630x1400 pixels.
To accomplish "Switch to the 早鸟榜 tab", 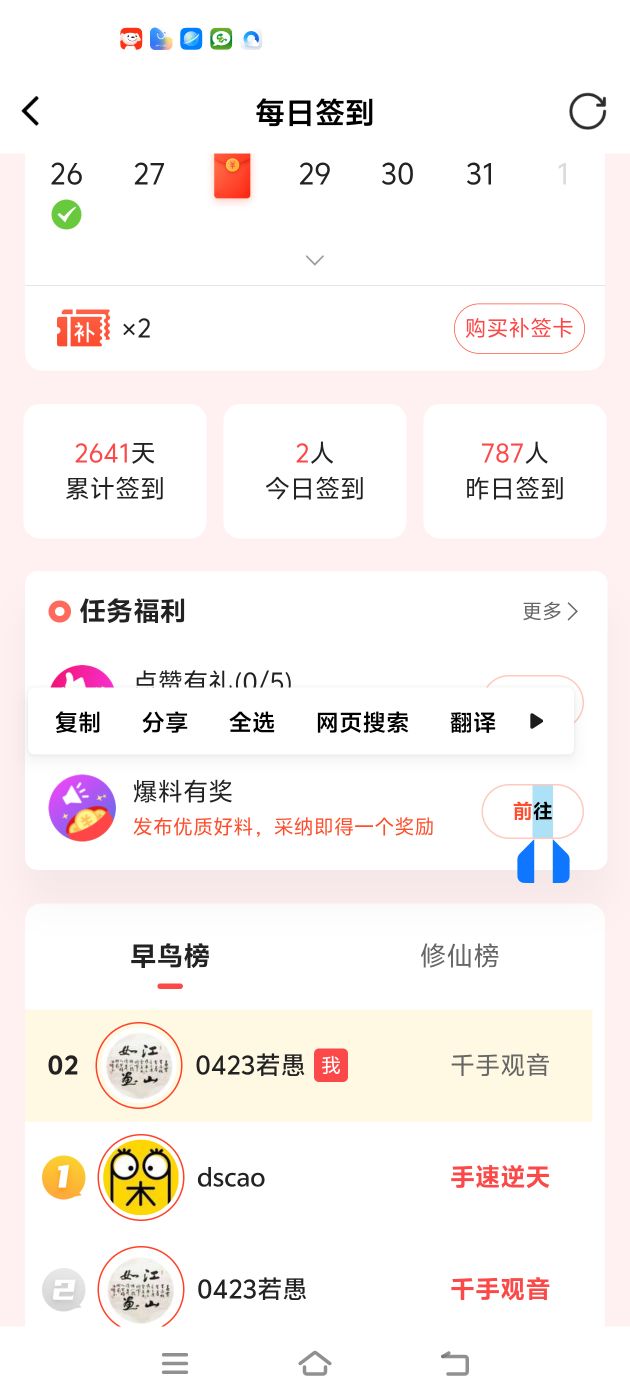I will (170, 956).
